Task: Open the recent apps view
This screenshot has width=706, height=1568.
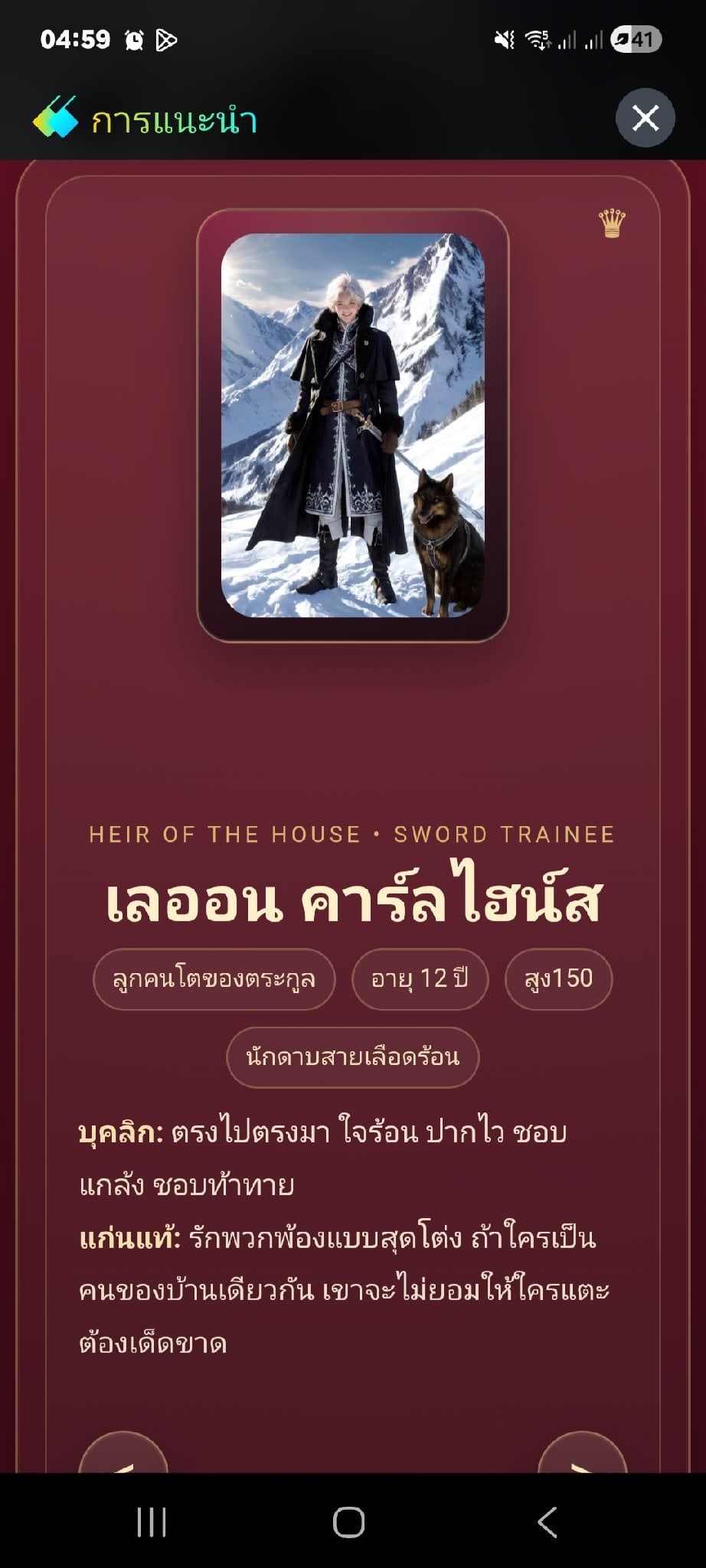Action: tap(152, 1522)
